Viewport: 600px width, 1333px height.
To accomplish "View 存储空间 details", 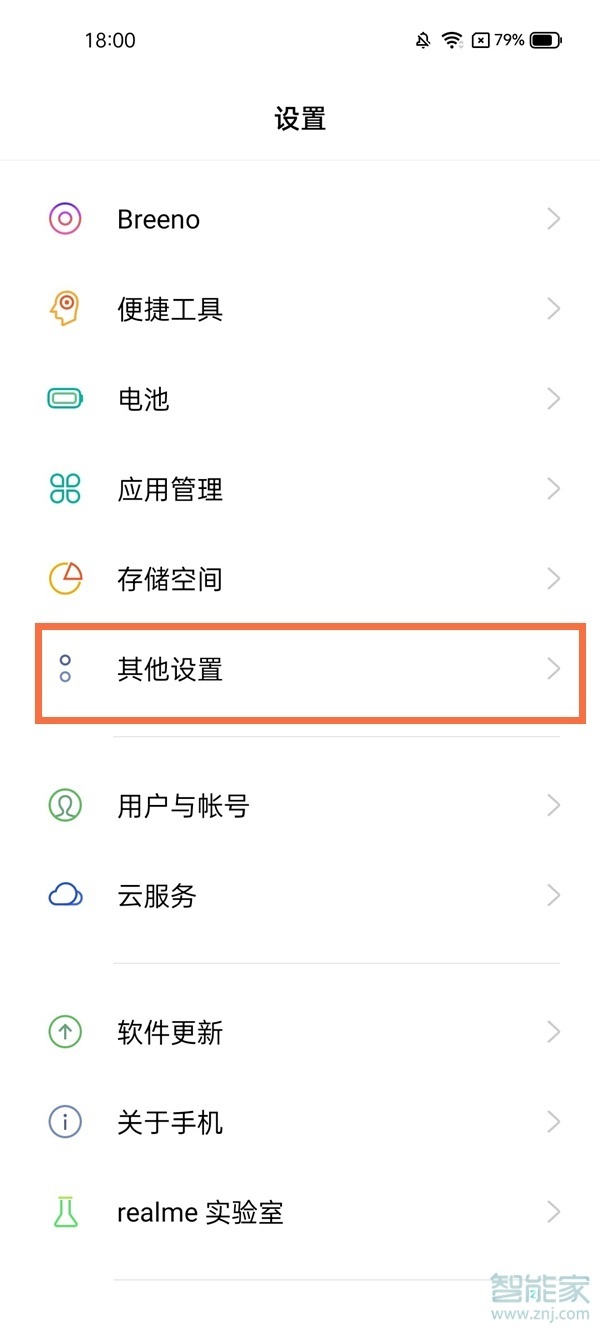I will [x=300, y=579].
